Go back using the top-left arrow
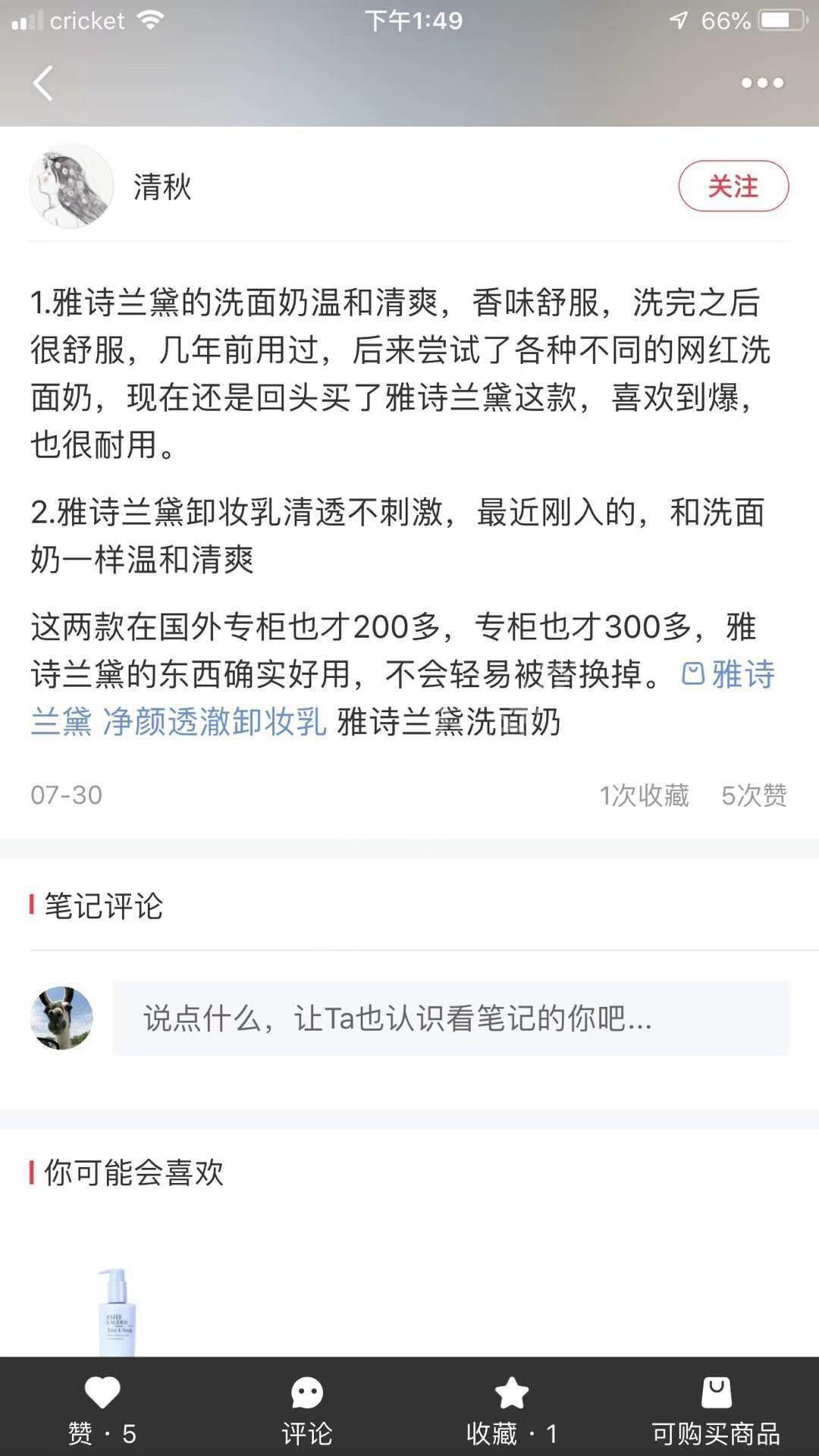This screenshot has width=819, height=1456. (43, 83)
